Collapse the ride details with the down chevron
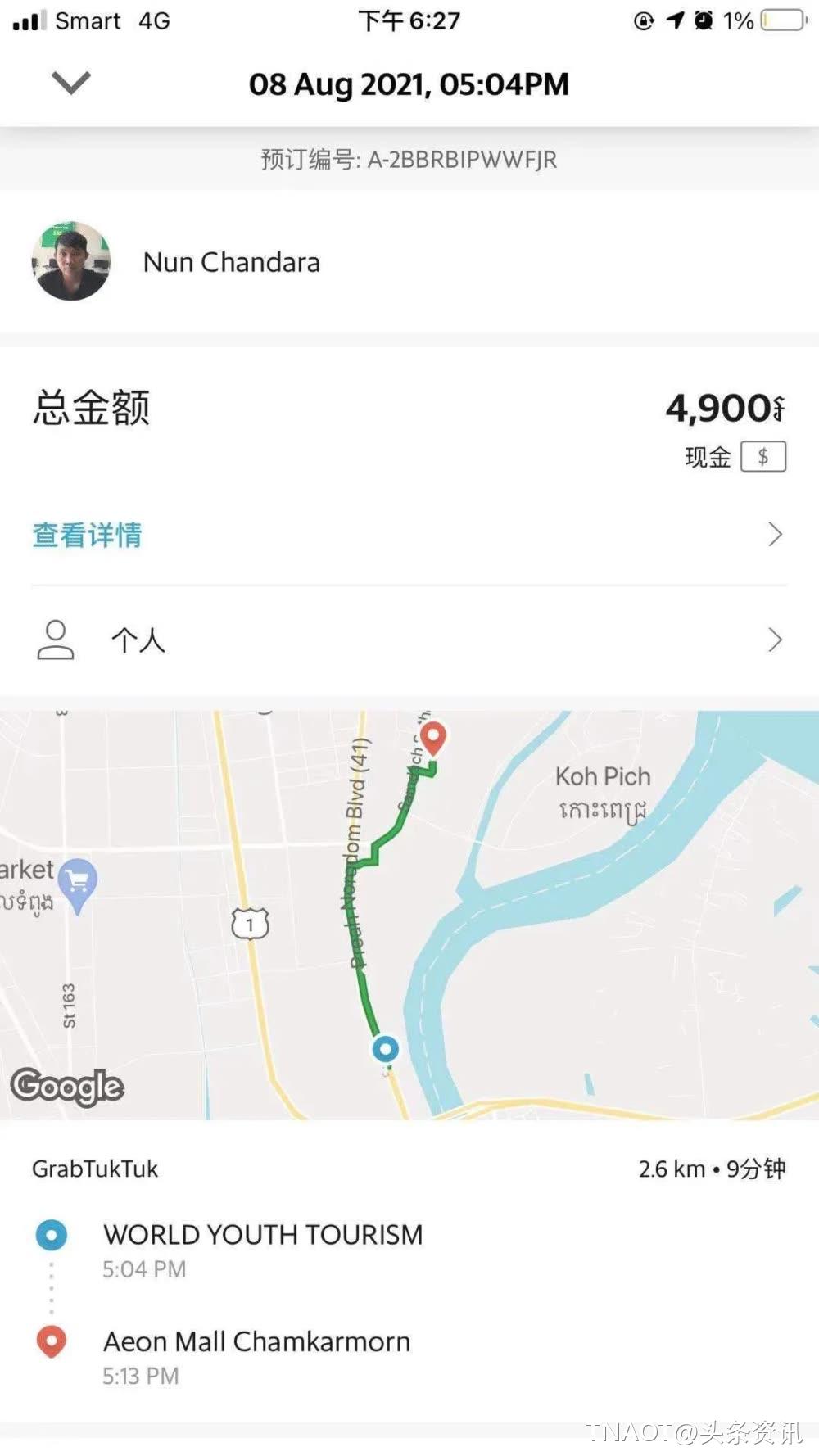This screenshot has width=819, height=1456. tap(71, 83)
